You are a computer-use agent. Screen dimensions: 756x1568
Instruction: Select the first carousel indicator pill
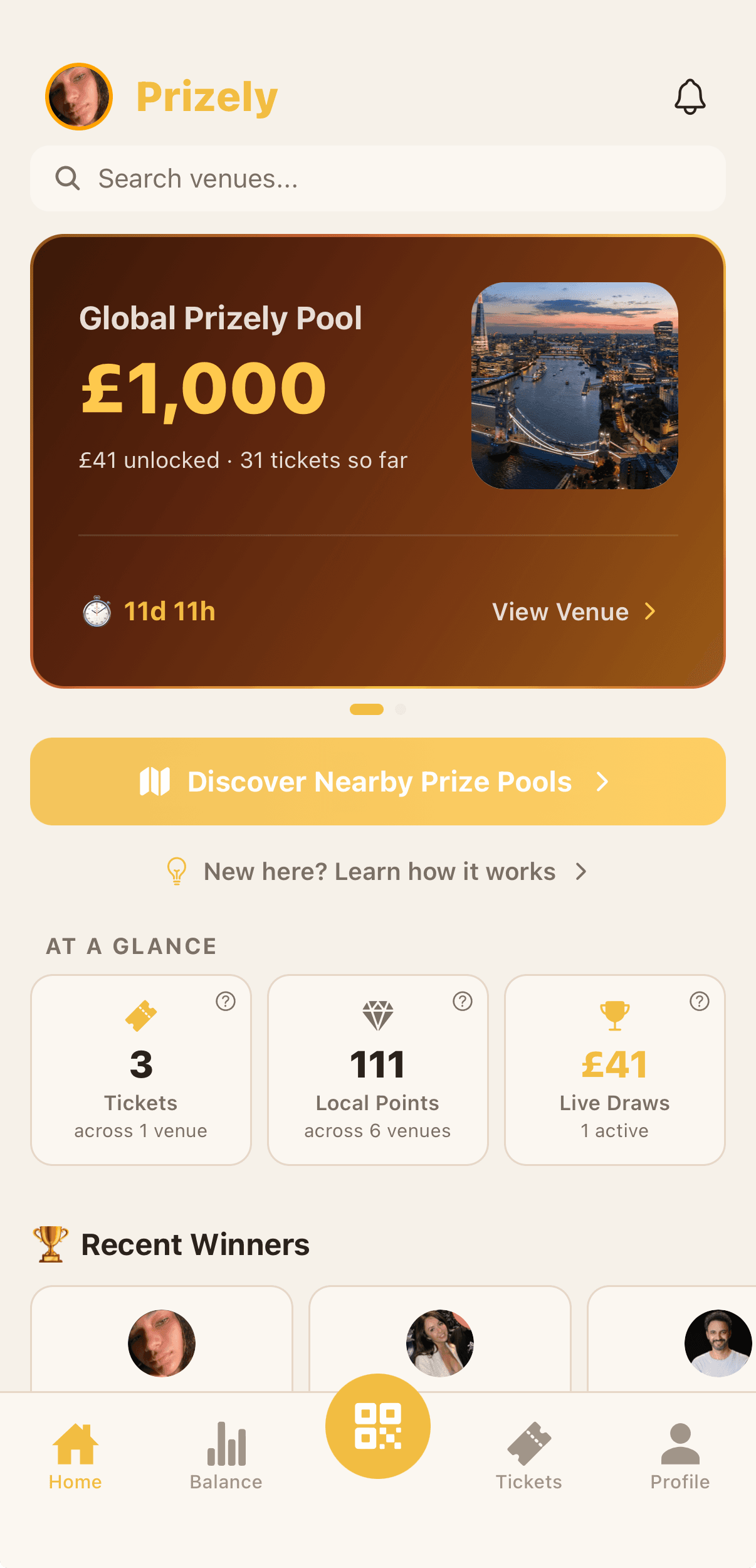pyautogui.click(x=366, y=709)
